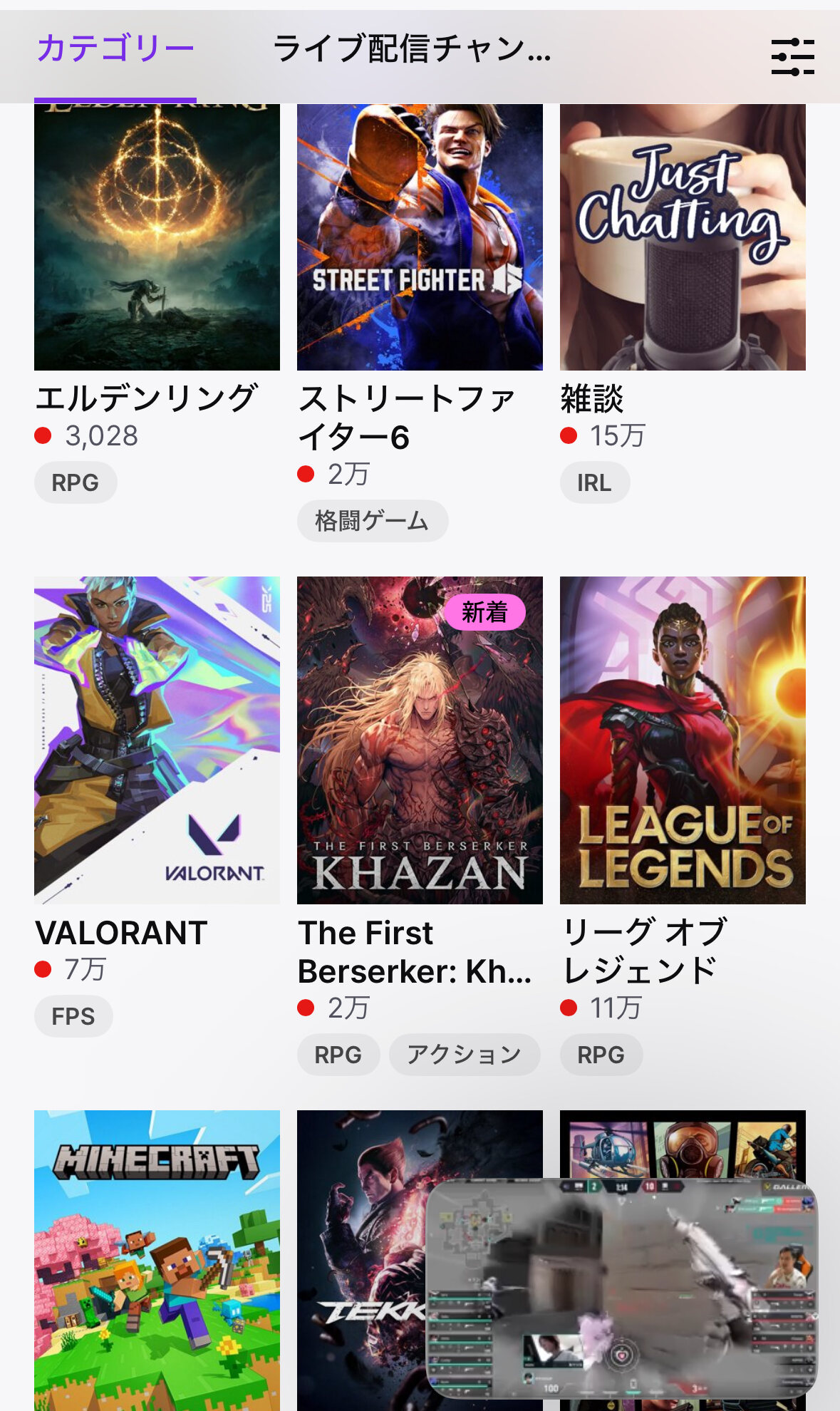Switch to the ライブ配信チャン… tab
Image resolution: width=840 pixels, height=1411 pixels.
[x=412, y=50]
